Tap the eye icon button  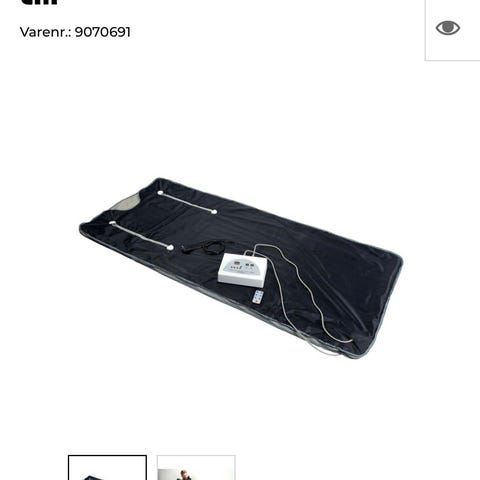[x=452, y=28]
